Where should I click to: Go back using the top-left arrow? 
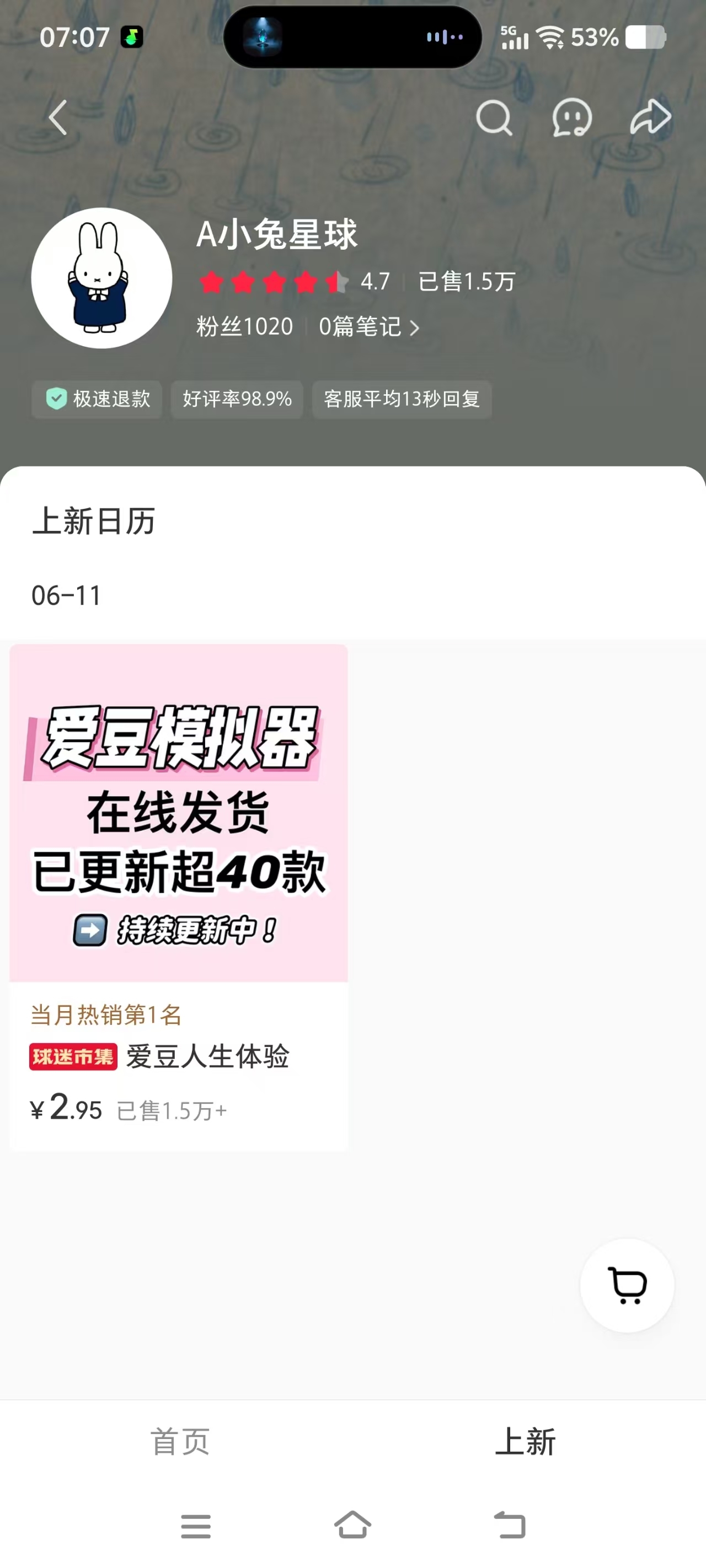point(58,117)
